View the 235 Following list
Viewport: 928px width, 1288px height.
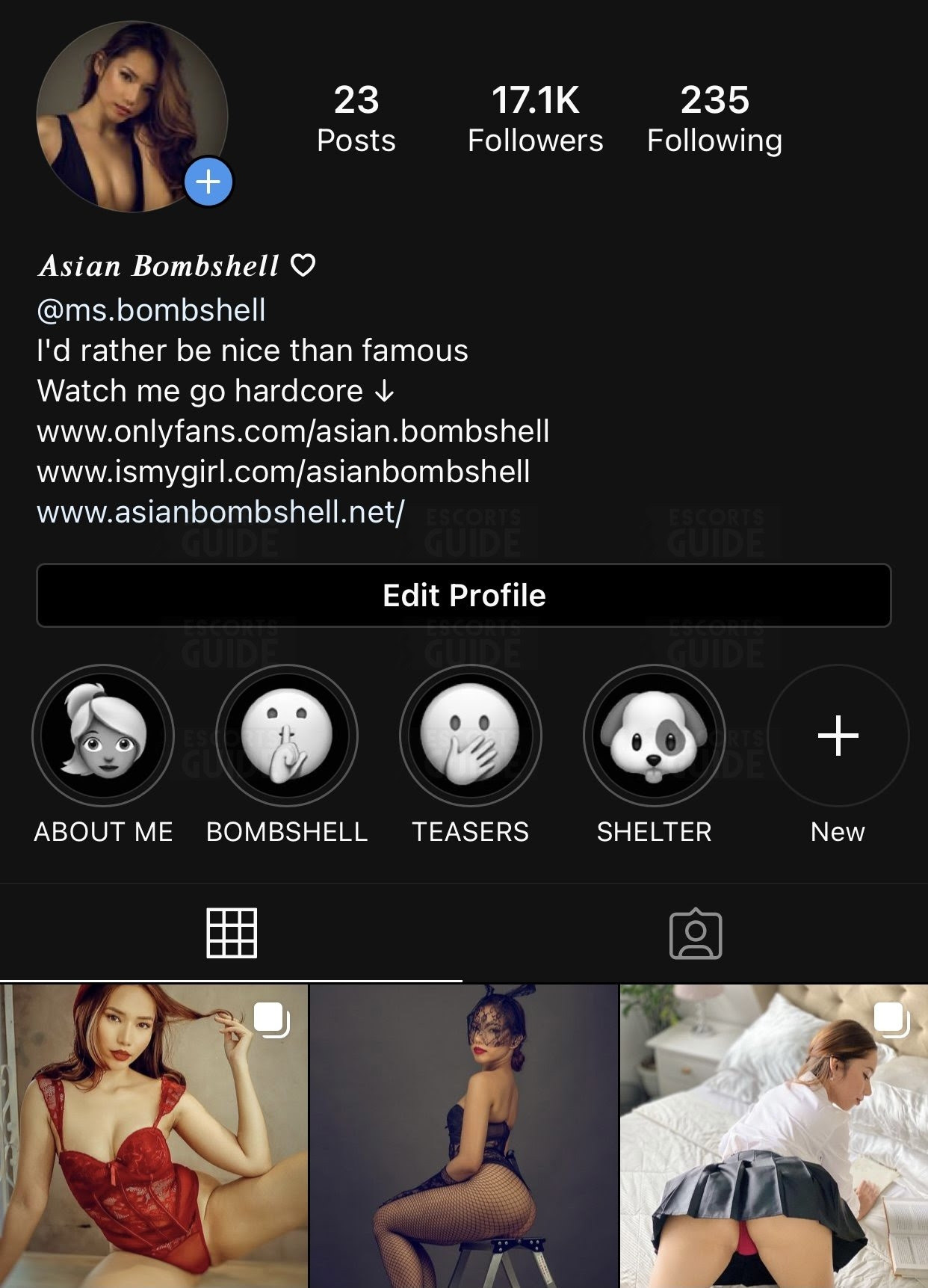click(714, 120)
